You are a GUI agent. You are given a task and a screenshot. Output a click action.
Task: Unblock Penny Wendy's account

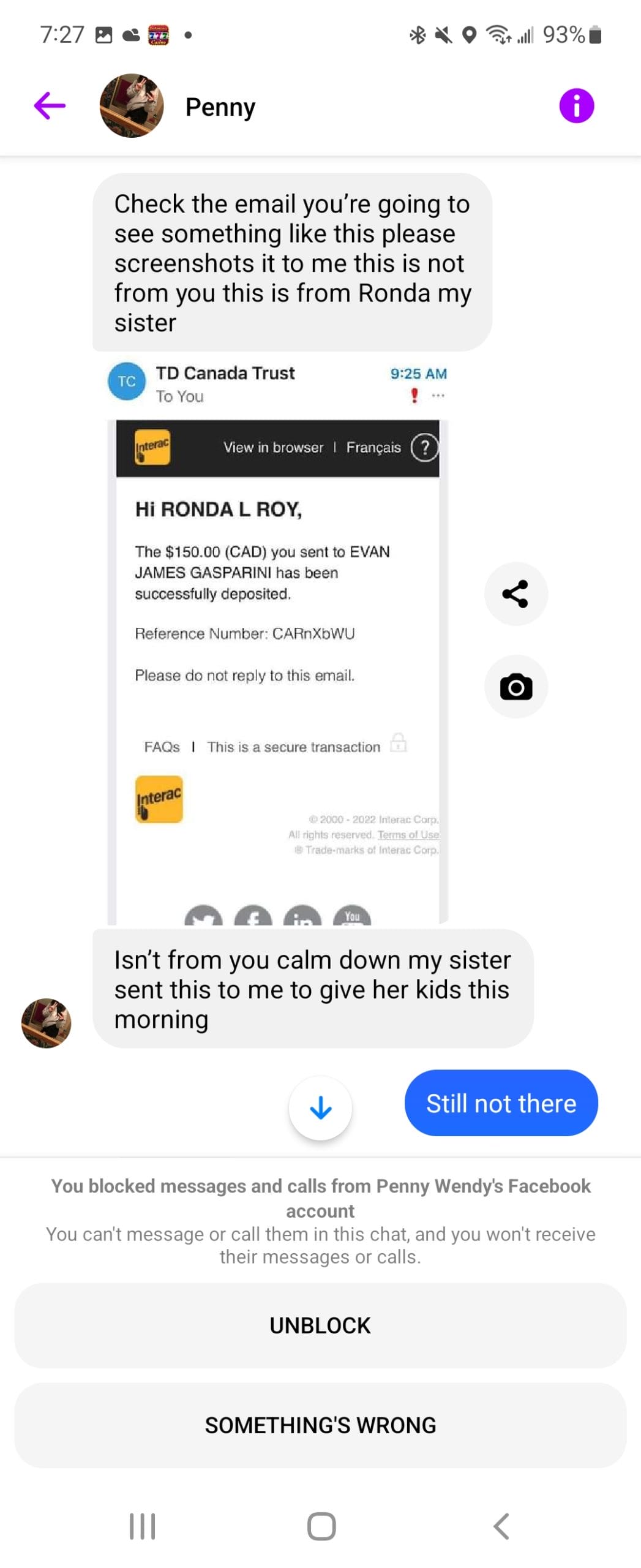(x=320, y=1325)
